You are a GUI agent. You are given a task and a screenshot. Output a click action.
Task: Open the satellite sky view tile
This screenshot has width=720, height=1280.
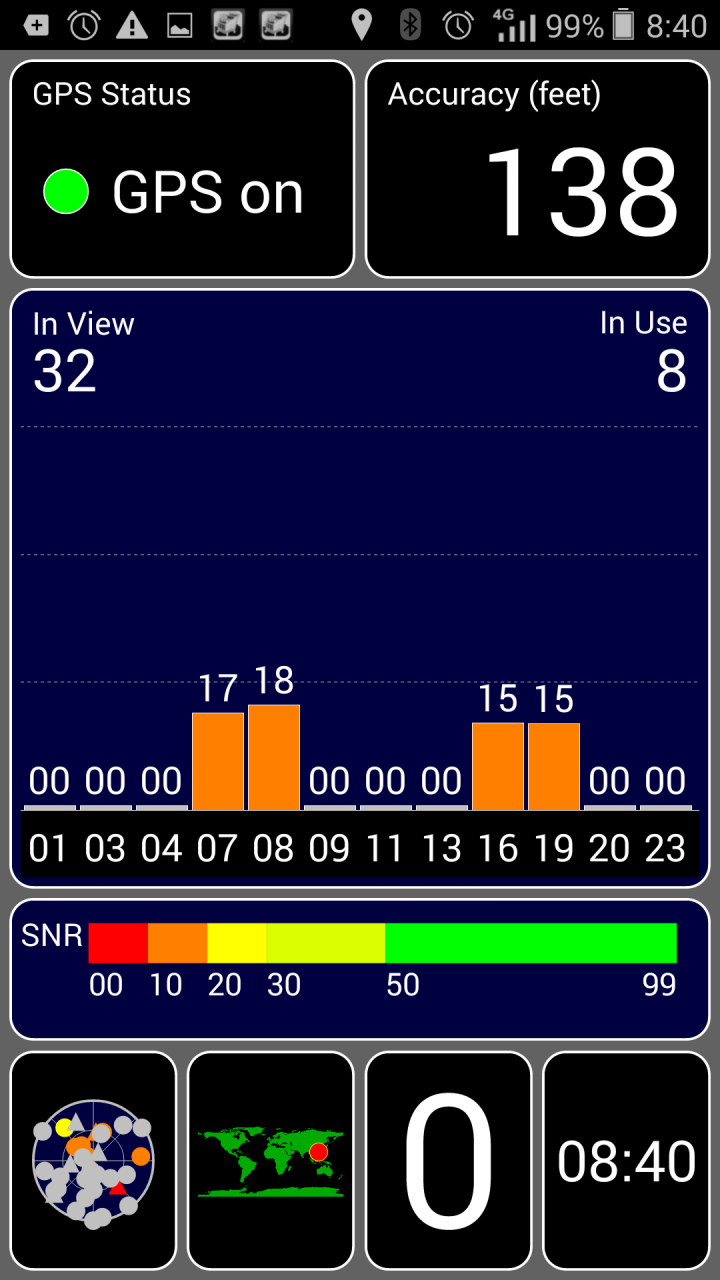pos(93,1160)
